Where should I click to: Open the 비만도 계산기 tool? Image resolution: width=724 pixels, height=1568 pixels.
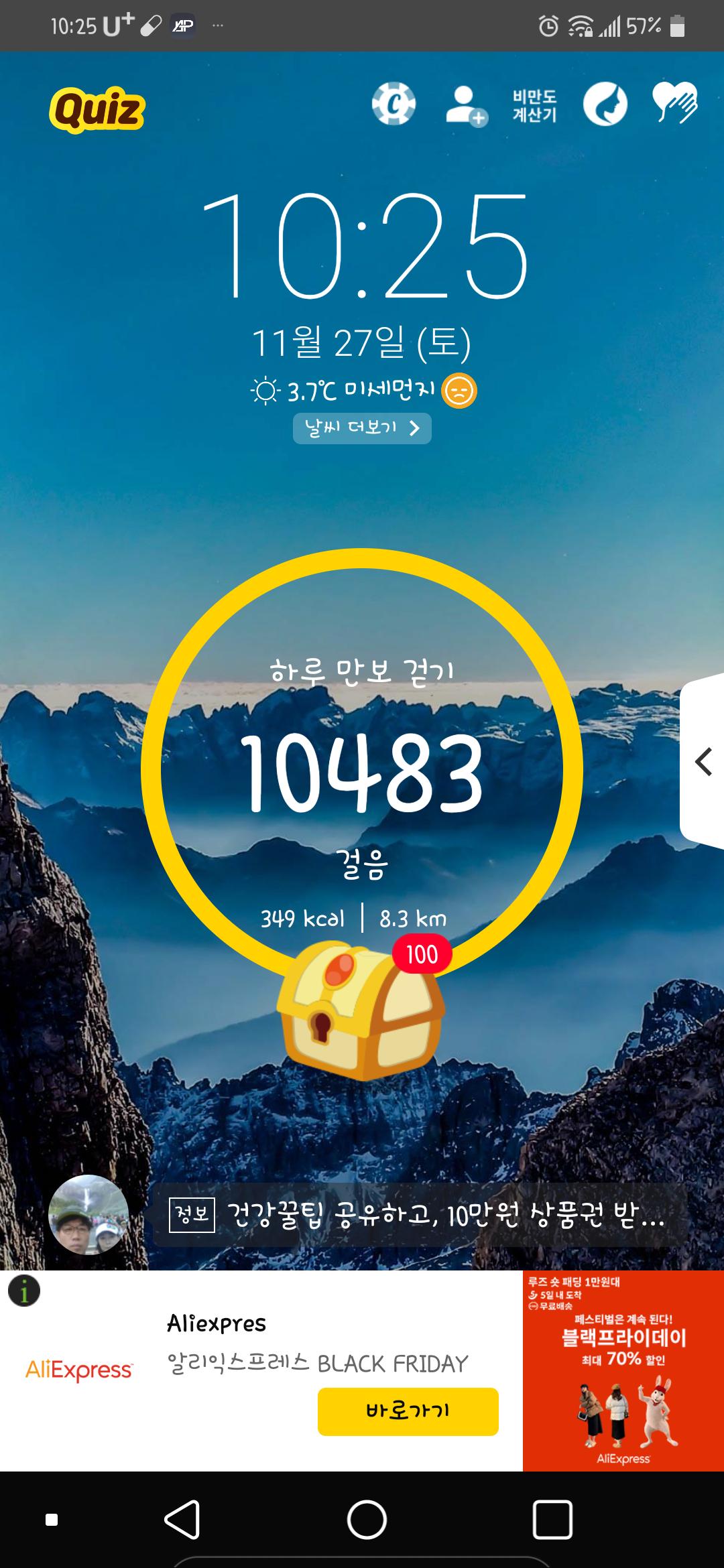pyautogui.click(x=534, y=106)
